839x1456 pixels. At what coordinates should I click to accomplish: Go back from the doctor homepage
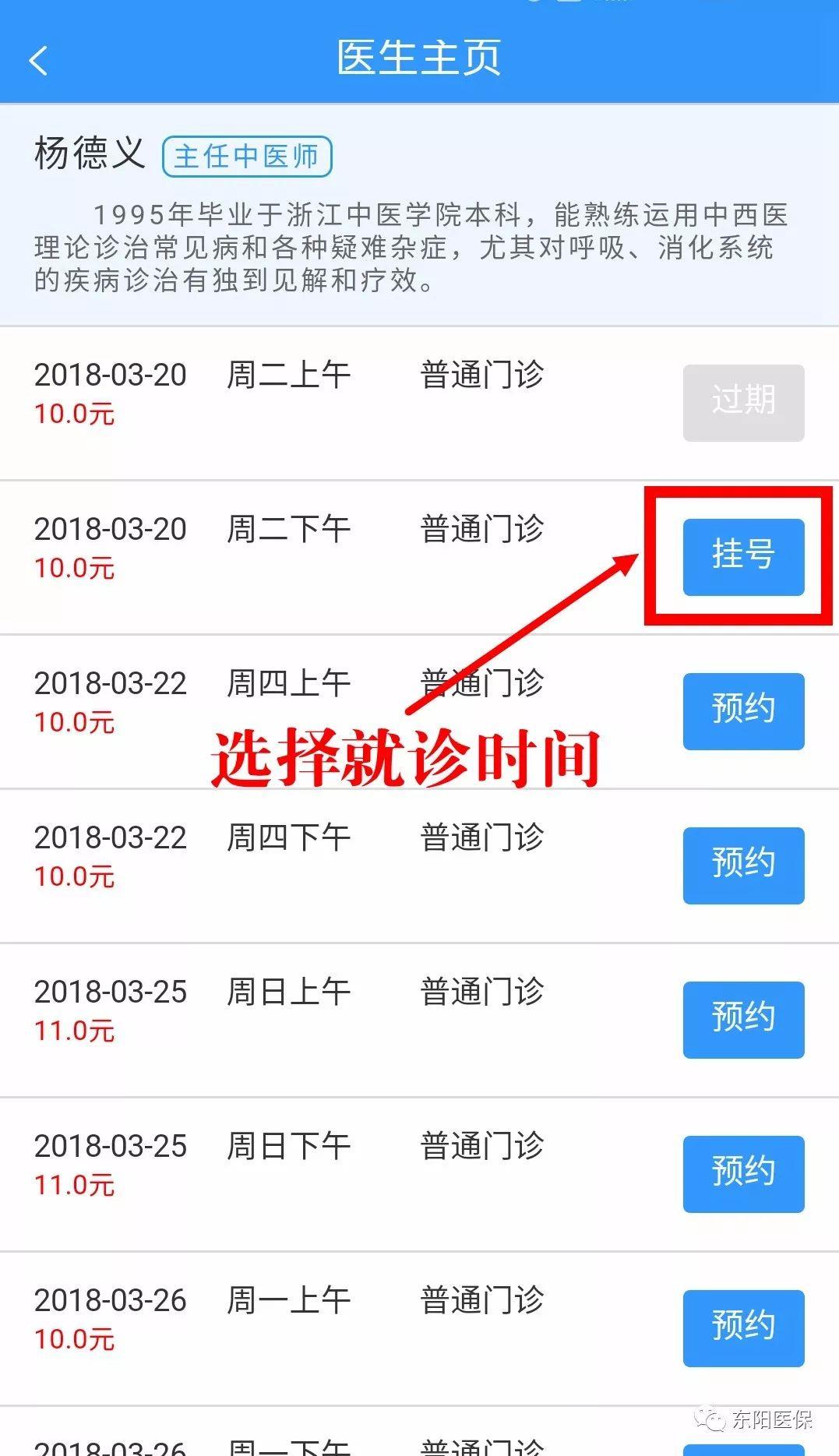click(x=38, y=60)
